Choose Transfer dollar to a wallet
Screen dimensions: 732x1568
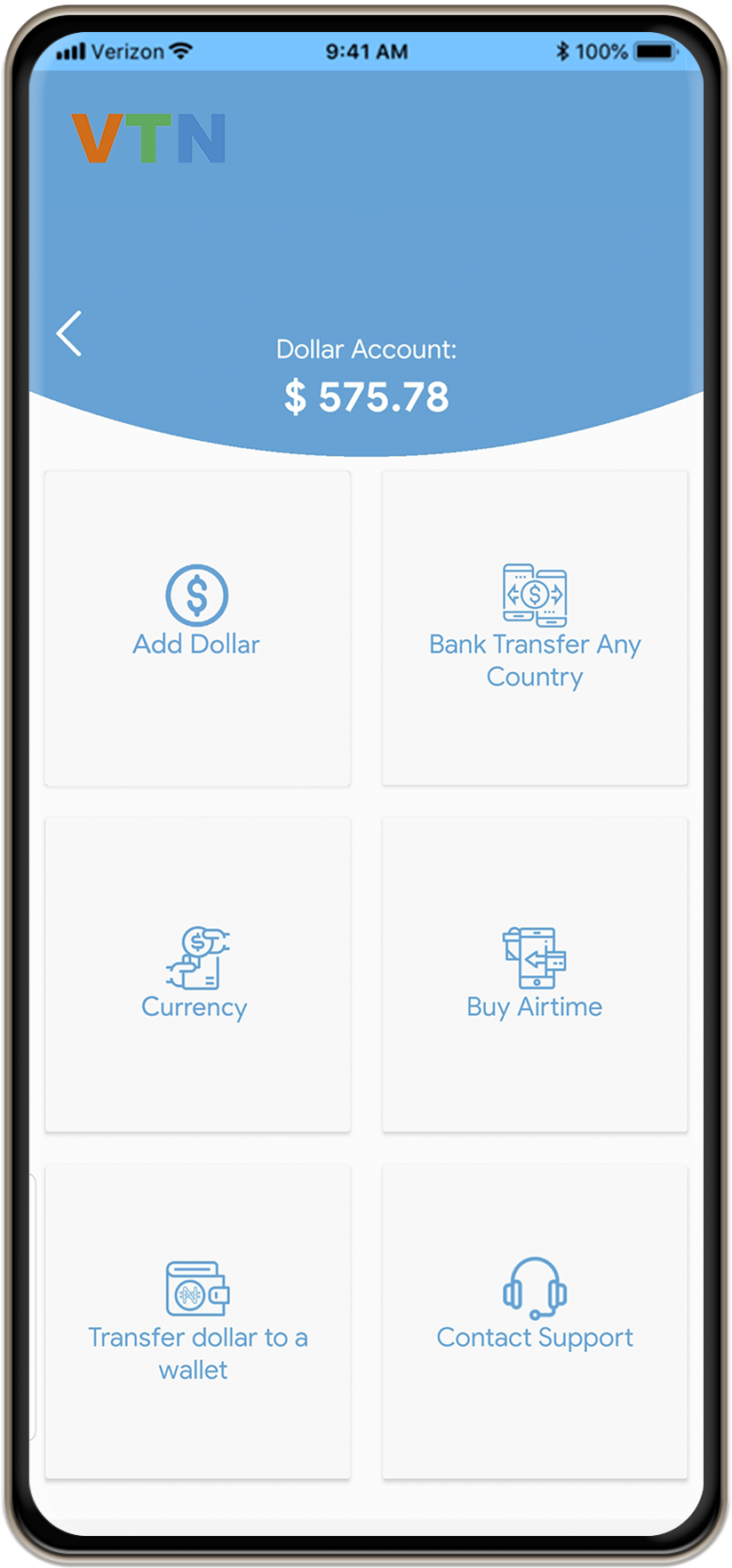[197, 1321]
